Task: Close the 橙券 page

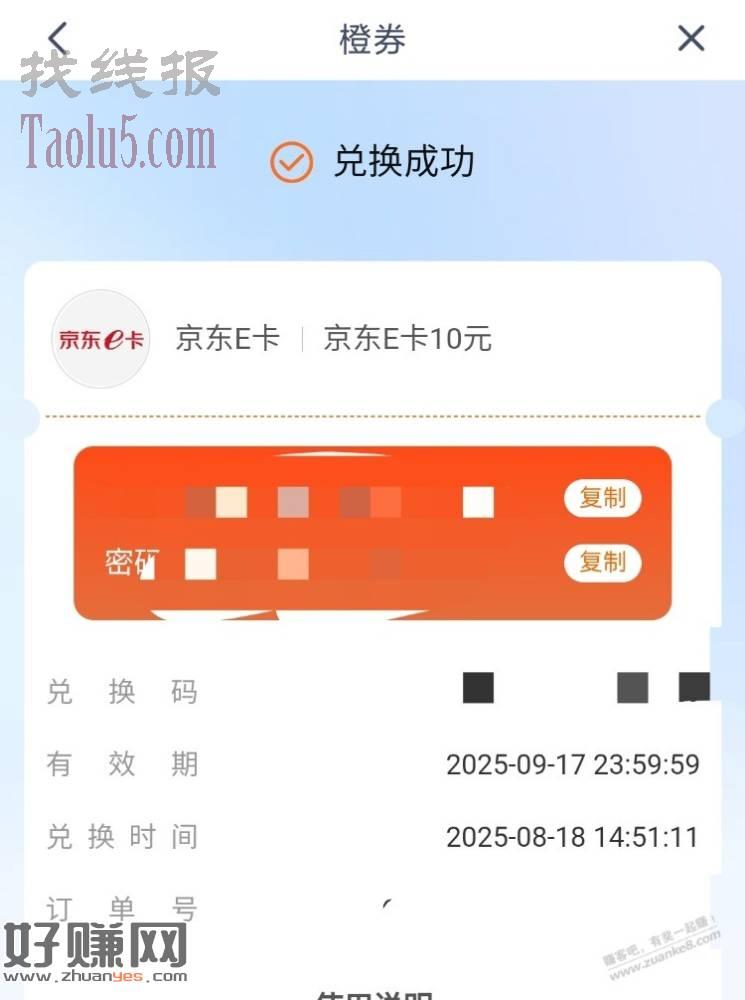Action: [691, 39]
